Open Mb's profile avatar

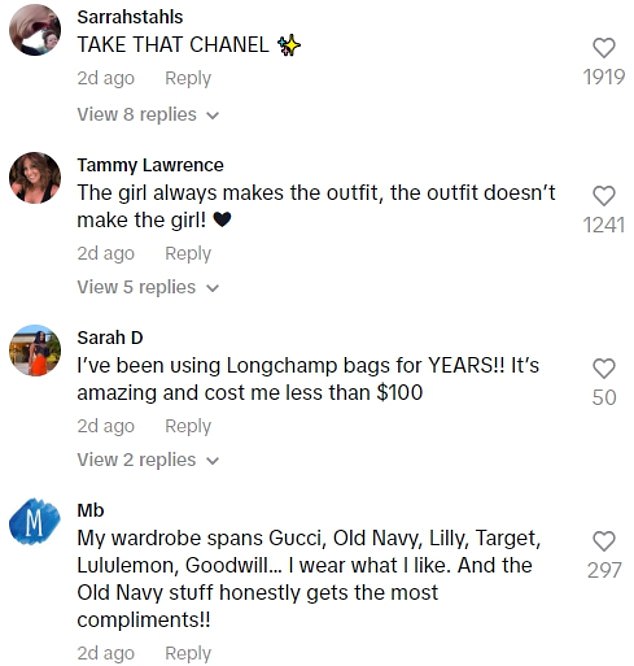pos(36,522)
